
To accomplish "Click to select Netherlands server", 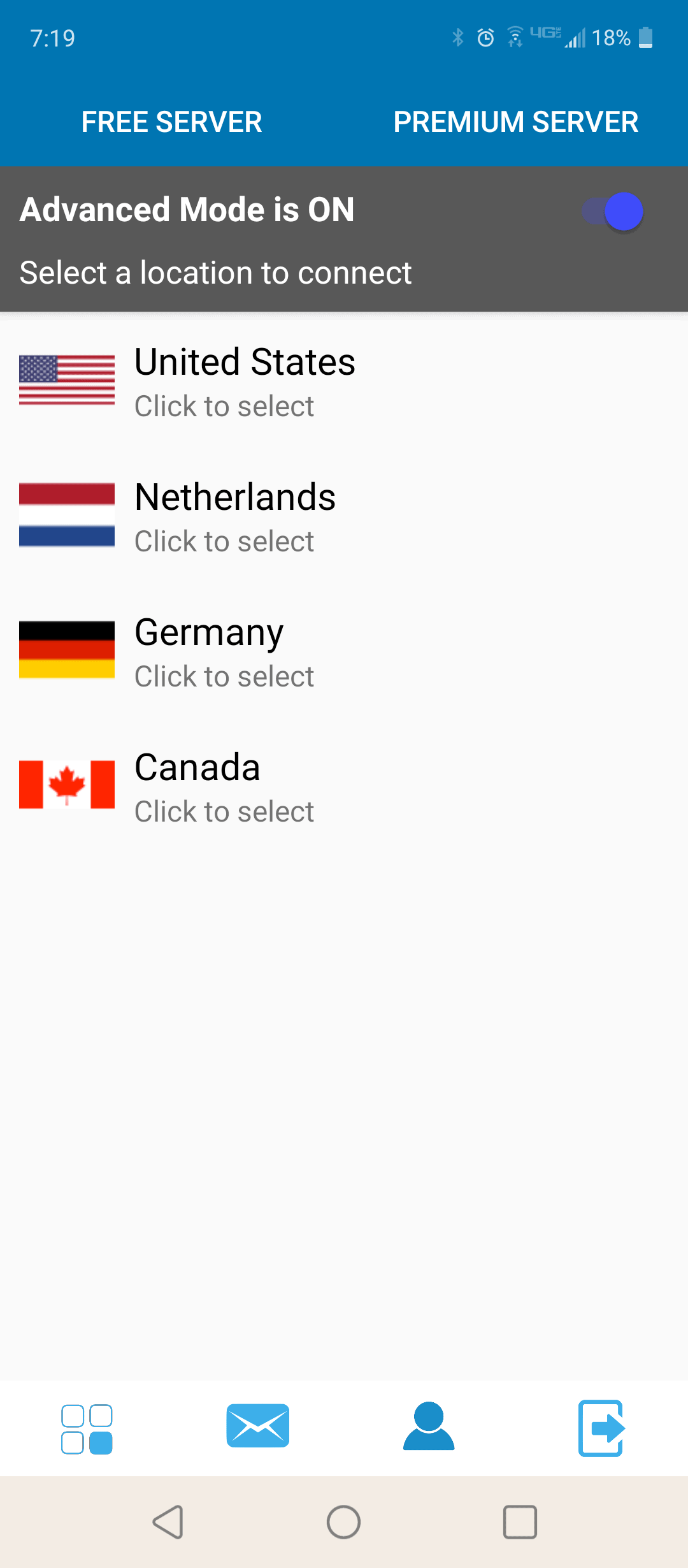I will (x=224, y=541).
